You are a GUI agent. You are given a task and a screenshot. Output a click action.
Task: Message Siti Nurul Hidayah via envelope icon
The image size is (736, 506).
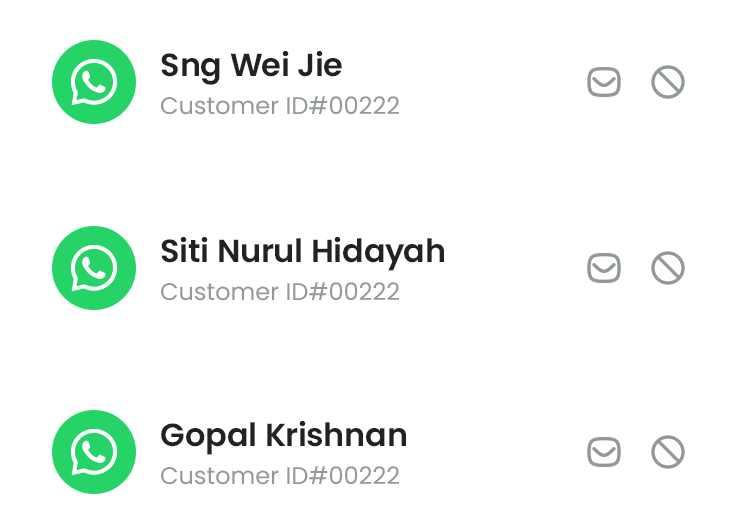tap(604, 268)
